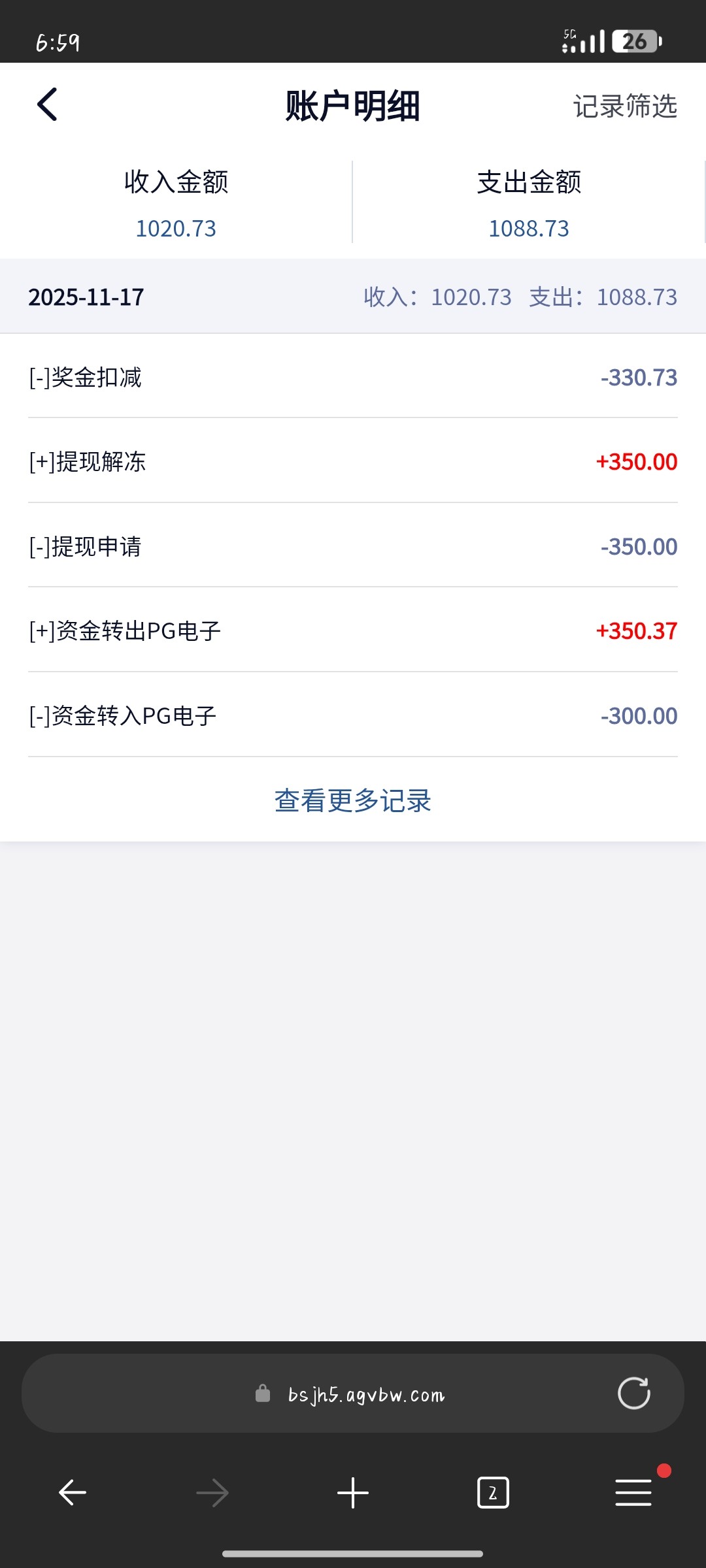Select the [+]资金转出PG电子 record

pos(352,630)
